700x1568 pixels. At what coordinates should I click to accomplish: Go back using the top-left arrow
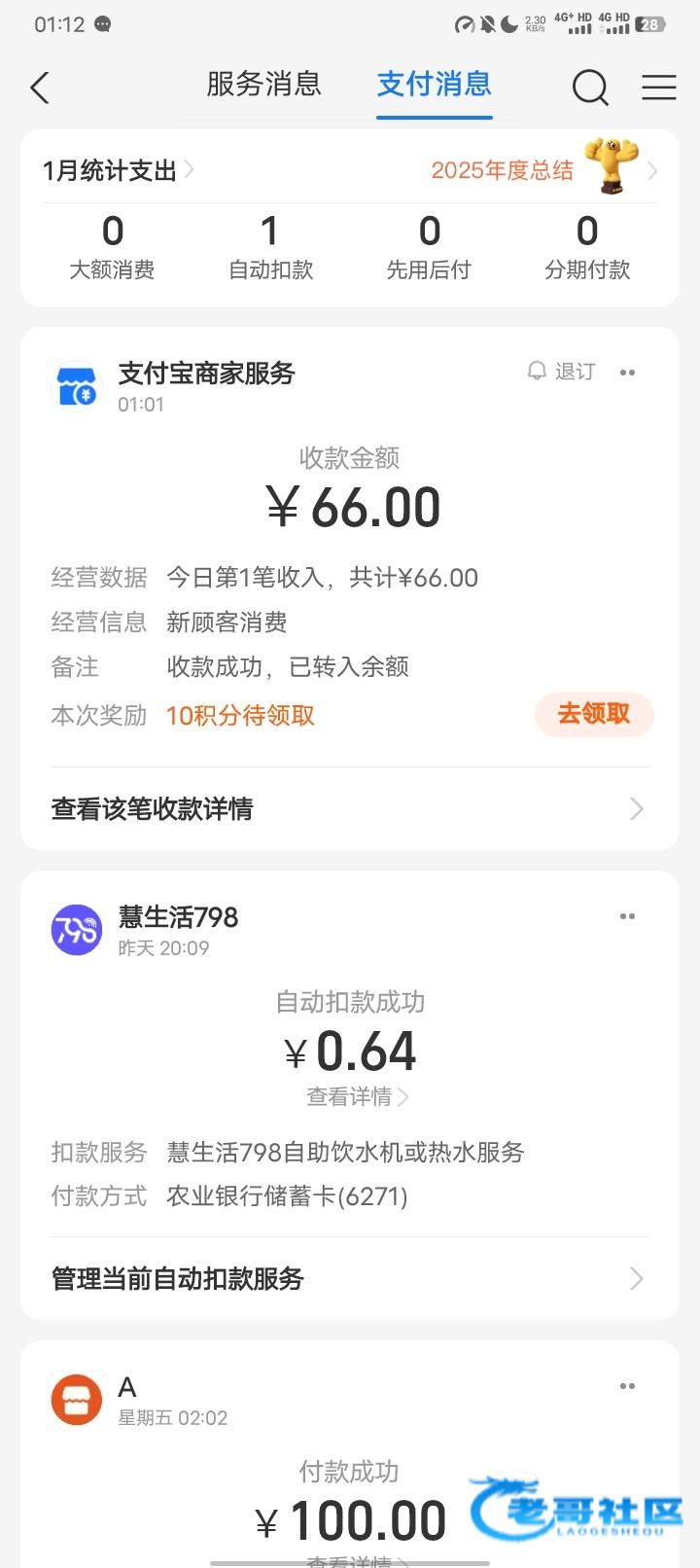[40, 88]
